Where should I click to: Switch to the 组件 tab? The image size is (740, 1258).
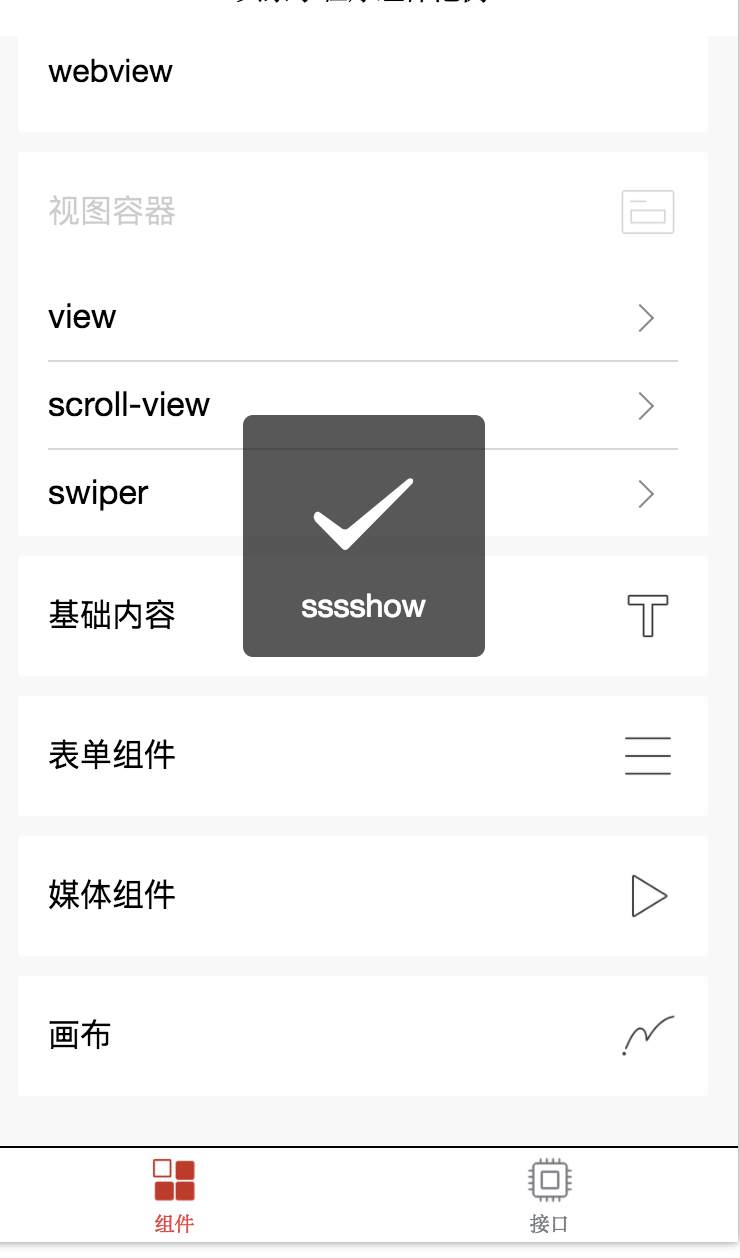pos(175,1193)
